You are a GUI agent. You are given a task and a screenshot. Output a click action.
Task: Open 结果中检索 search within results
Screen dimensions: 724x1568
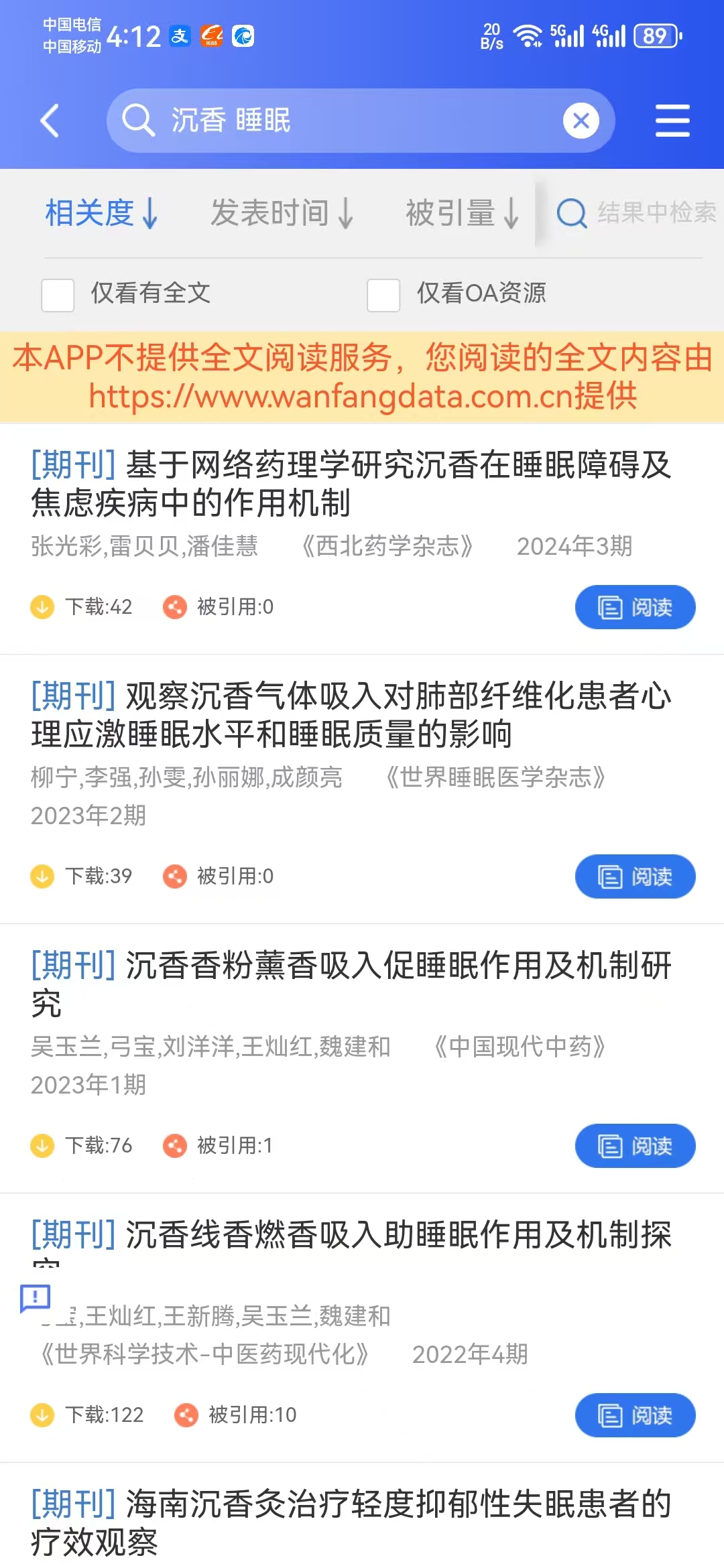636,213
